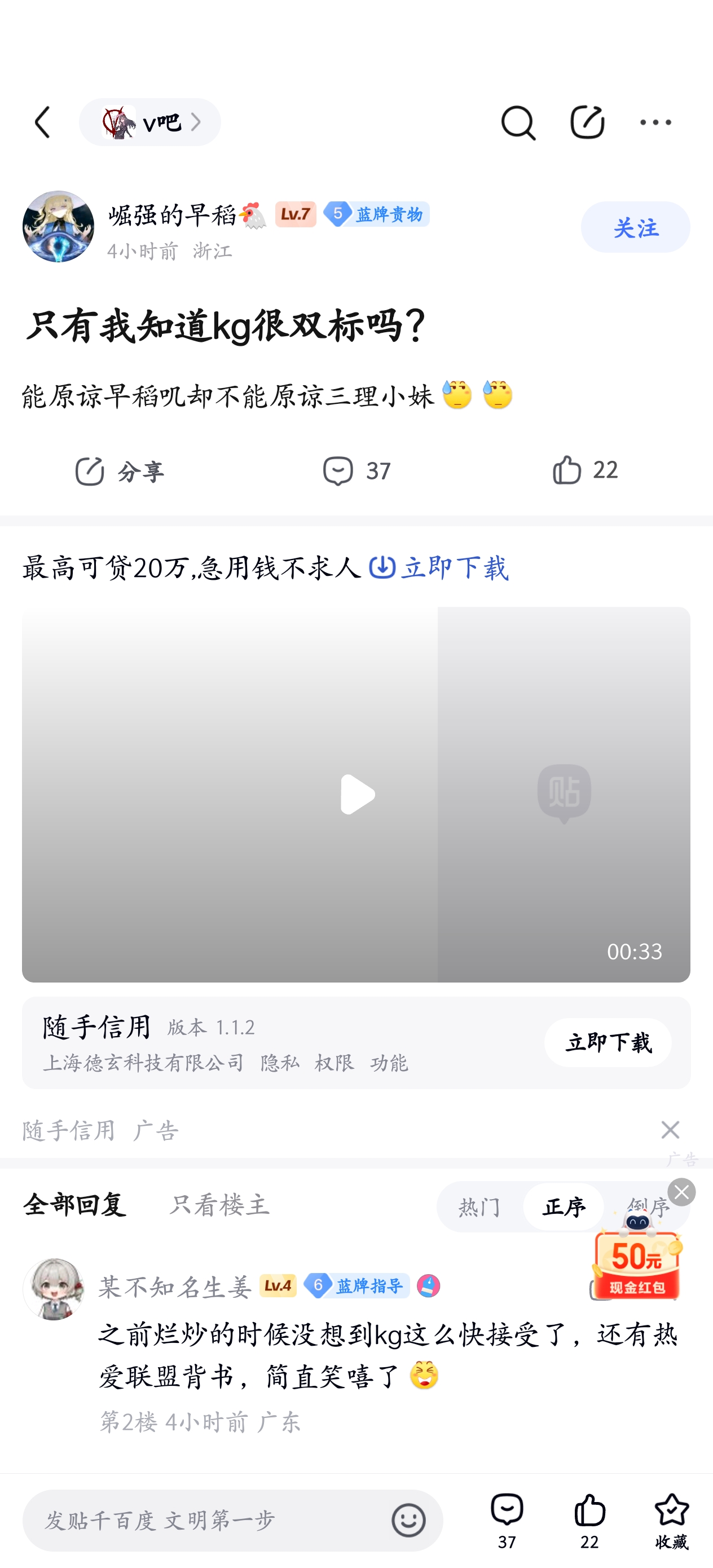Play the ad video
This screenshot has width=713, height=1568.
[357, 794]
